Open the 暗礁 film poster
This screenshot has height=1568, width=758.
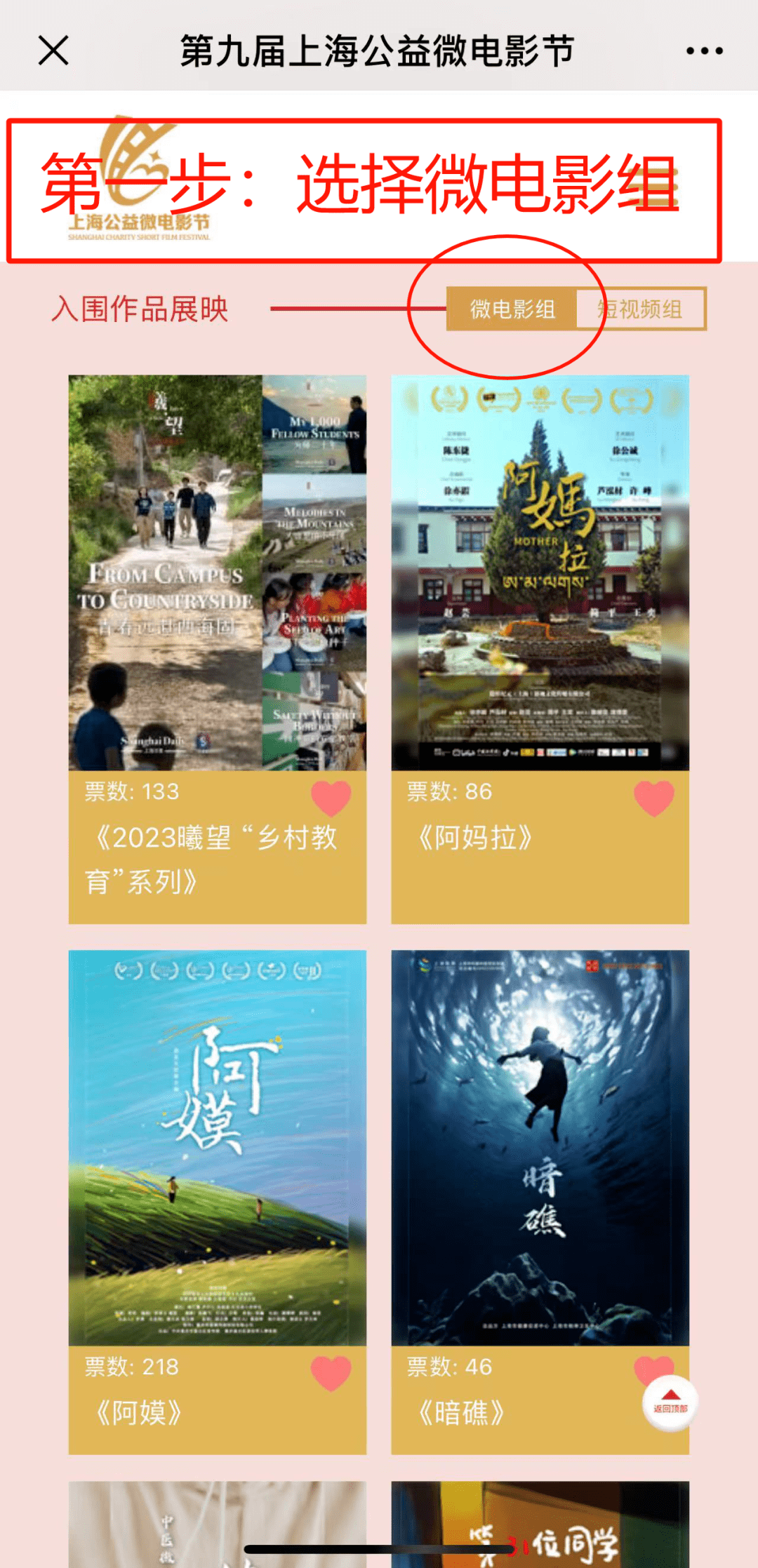point(540,1148)
